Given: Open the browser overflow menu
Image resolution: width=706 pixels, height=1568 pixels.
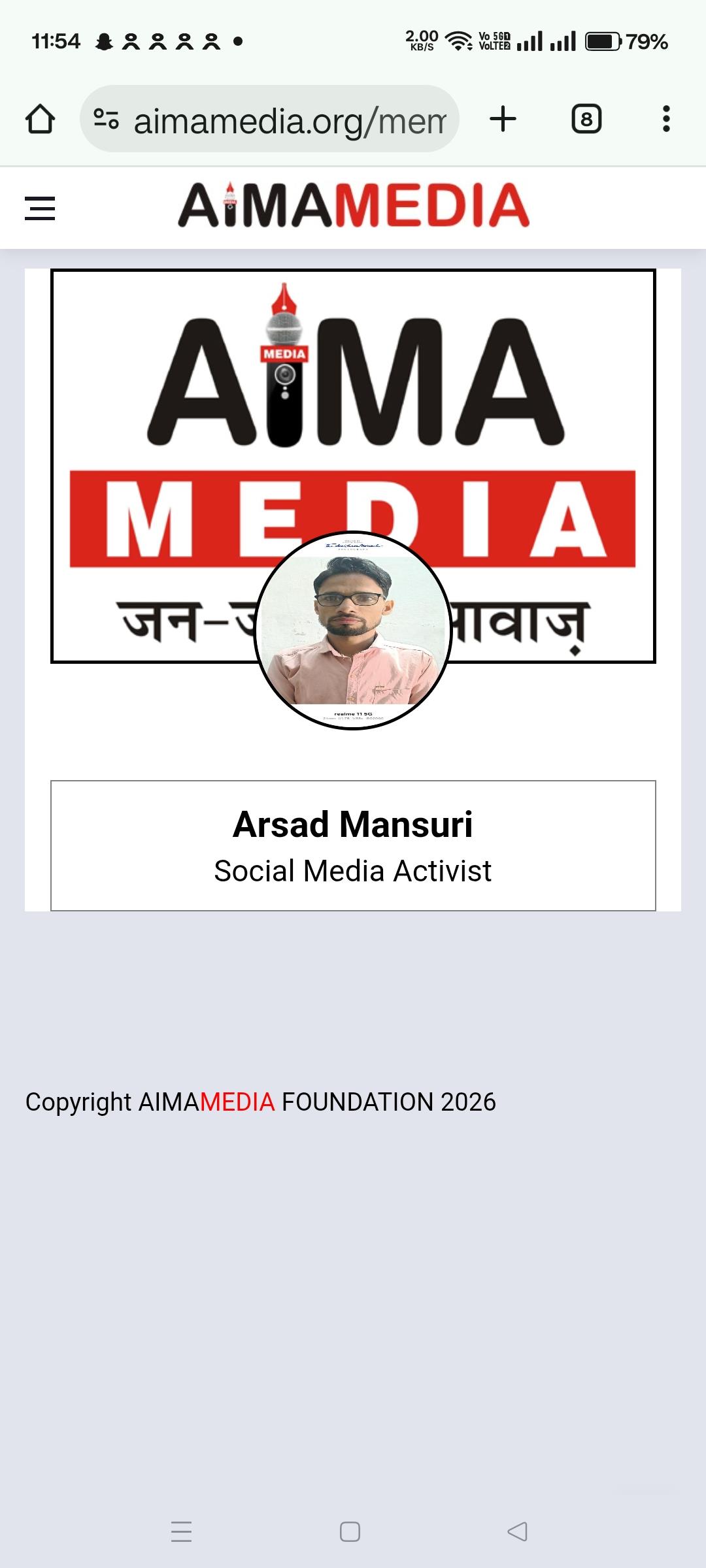Looking at the screenshot, I should 665,120.
